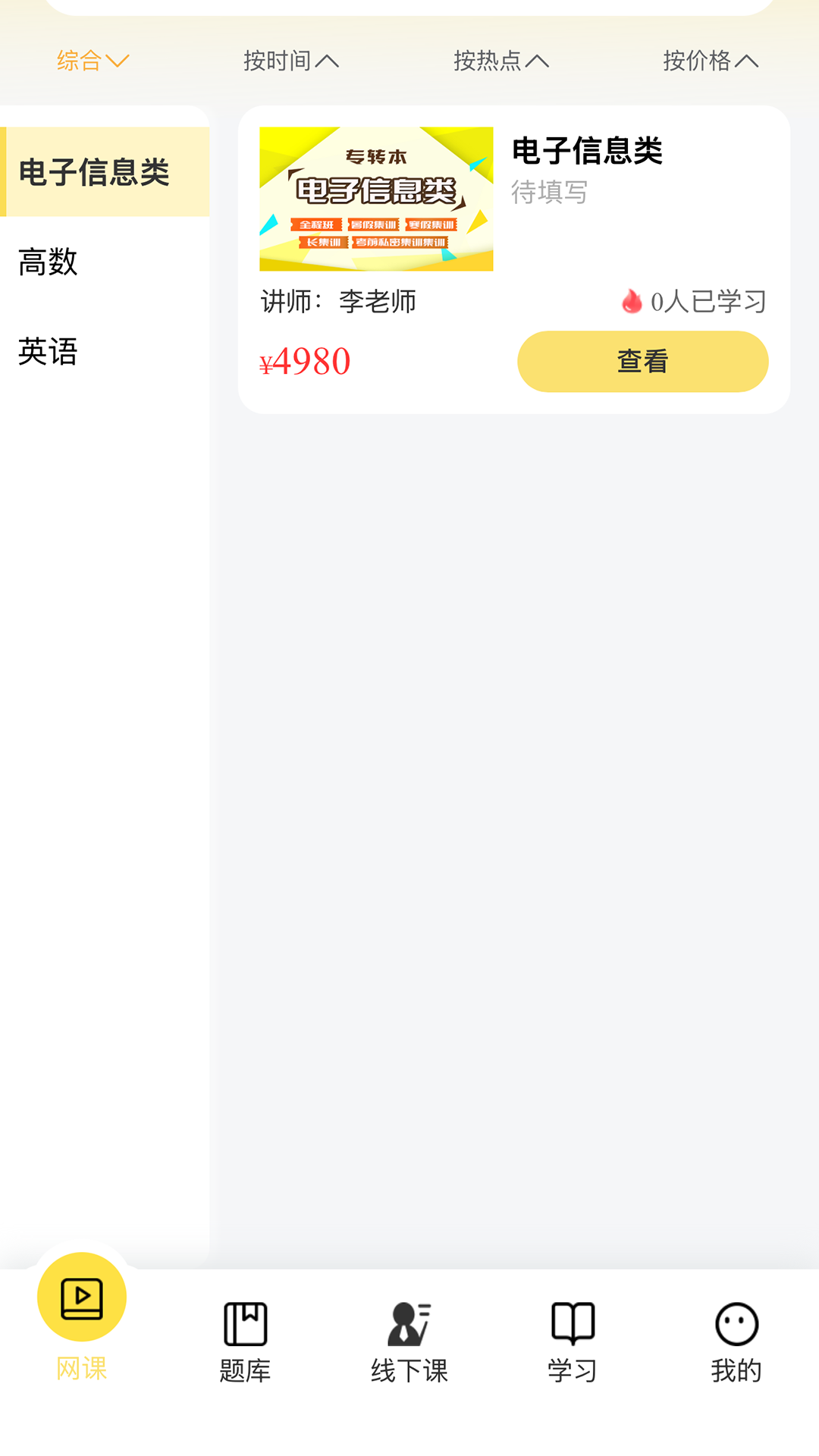The image size is (819, 1456).
Task: Tap the 查看 button
Action: click(642, 362)
